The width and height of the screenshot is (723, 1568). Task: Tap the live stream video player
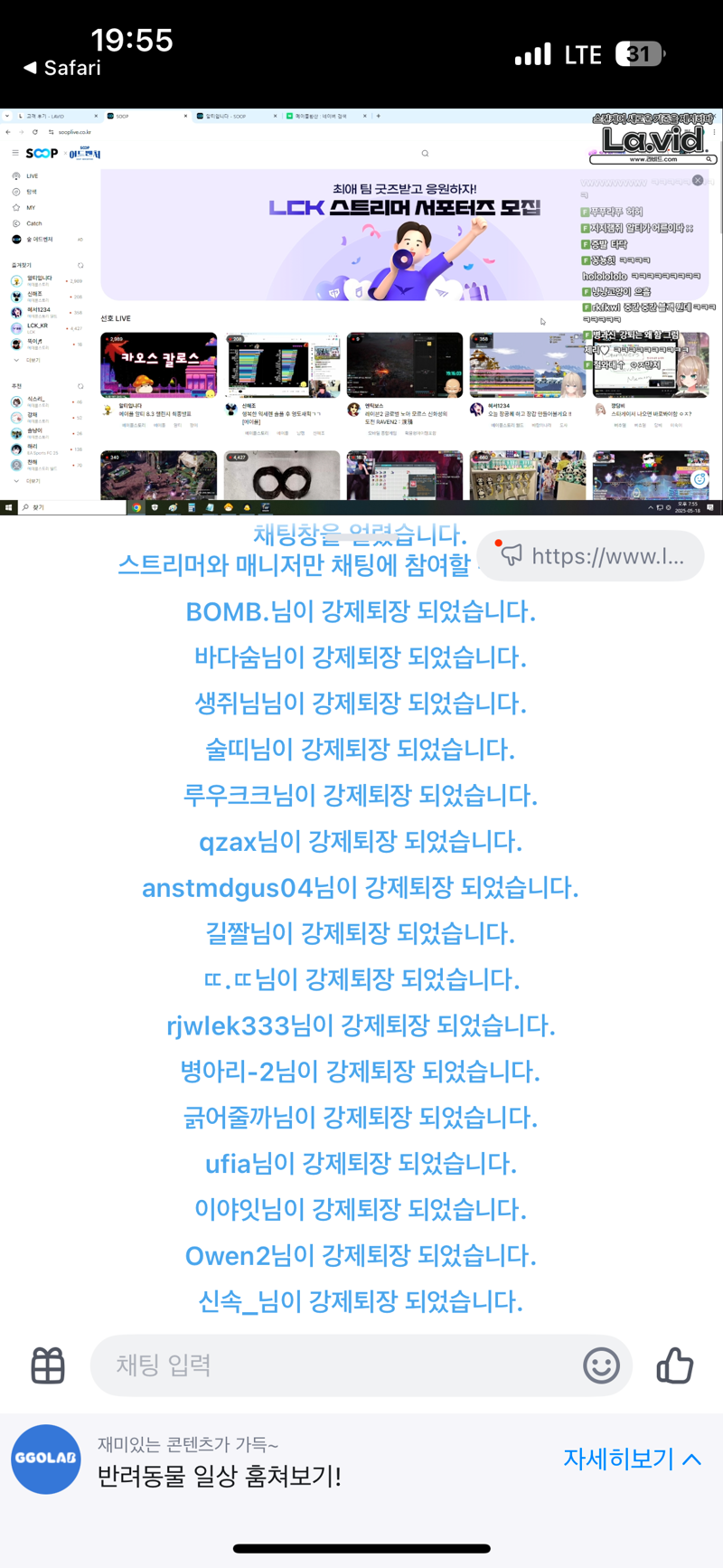coord(361,312)
